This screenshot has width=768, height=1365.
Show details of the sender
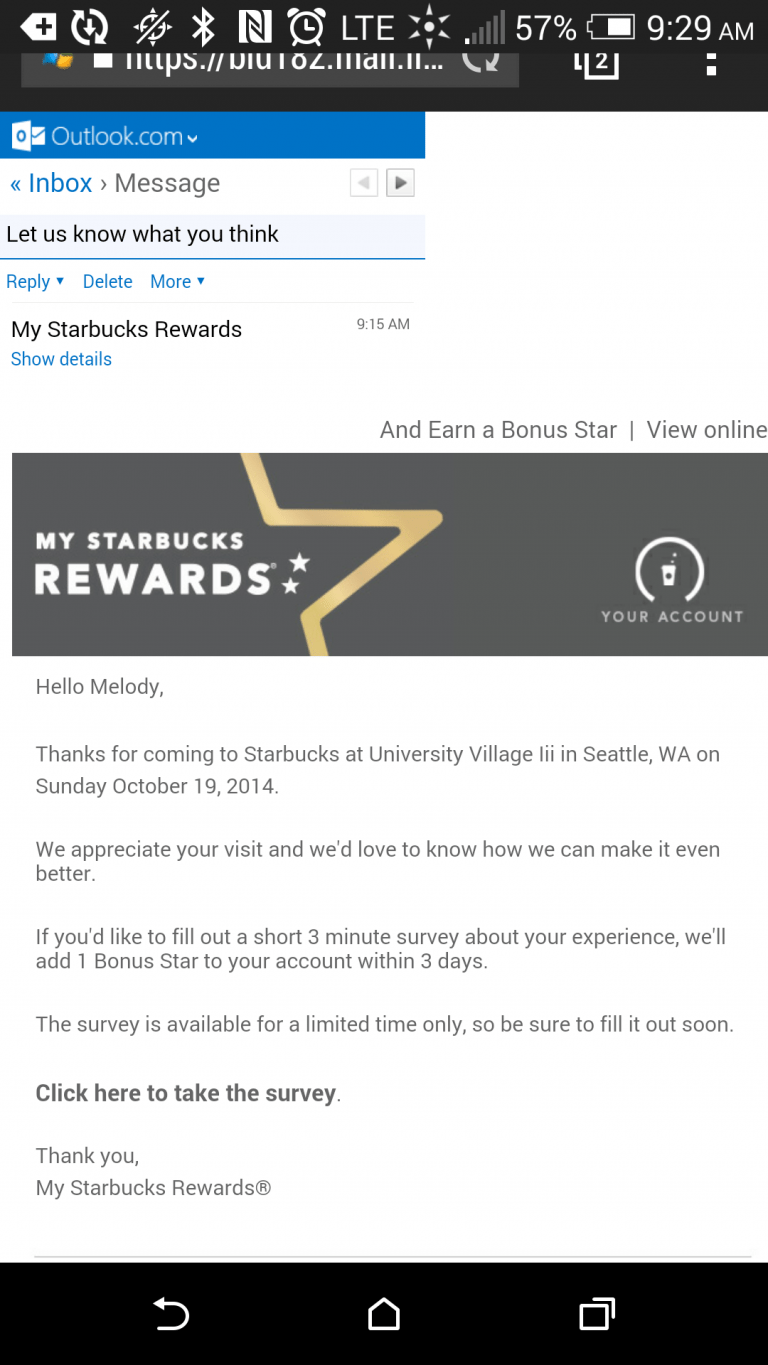click(x=61, y=359)
